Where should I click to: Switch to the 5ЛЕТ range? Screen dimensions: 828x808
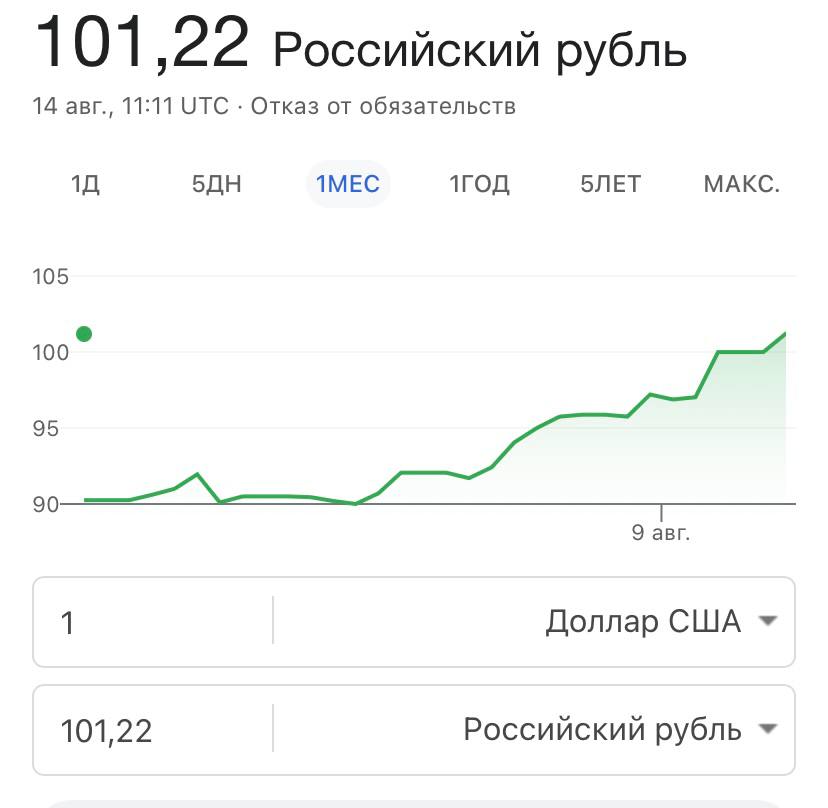point(610,184)
